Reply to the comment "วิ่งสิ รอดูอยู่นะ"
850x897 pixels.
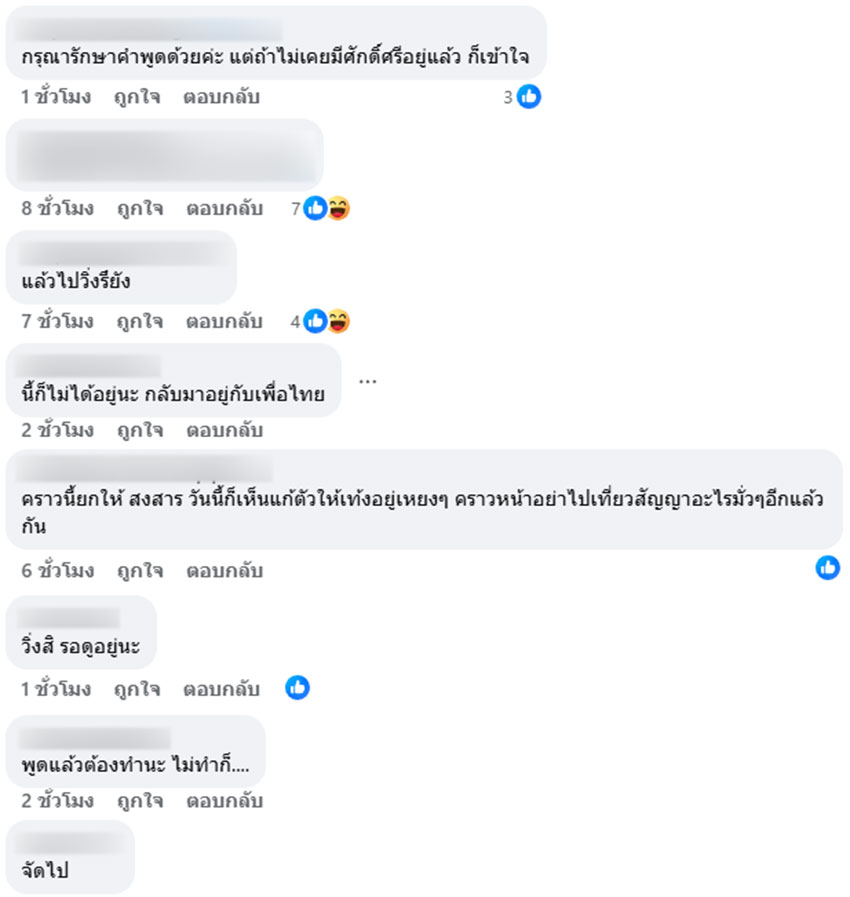(221, 689)
